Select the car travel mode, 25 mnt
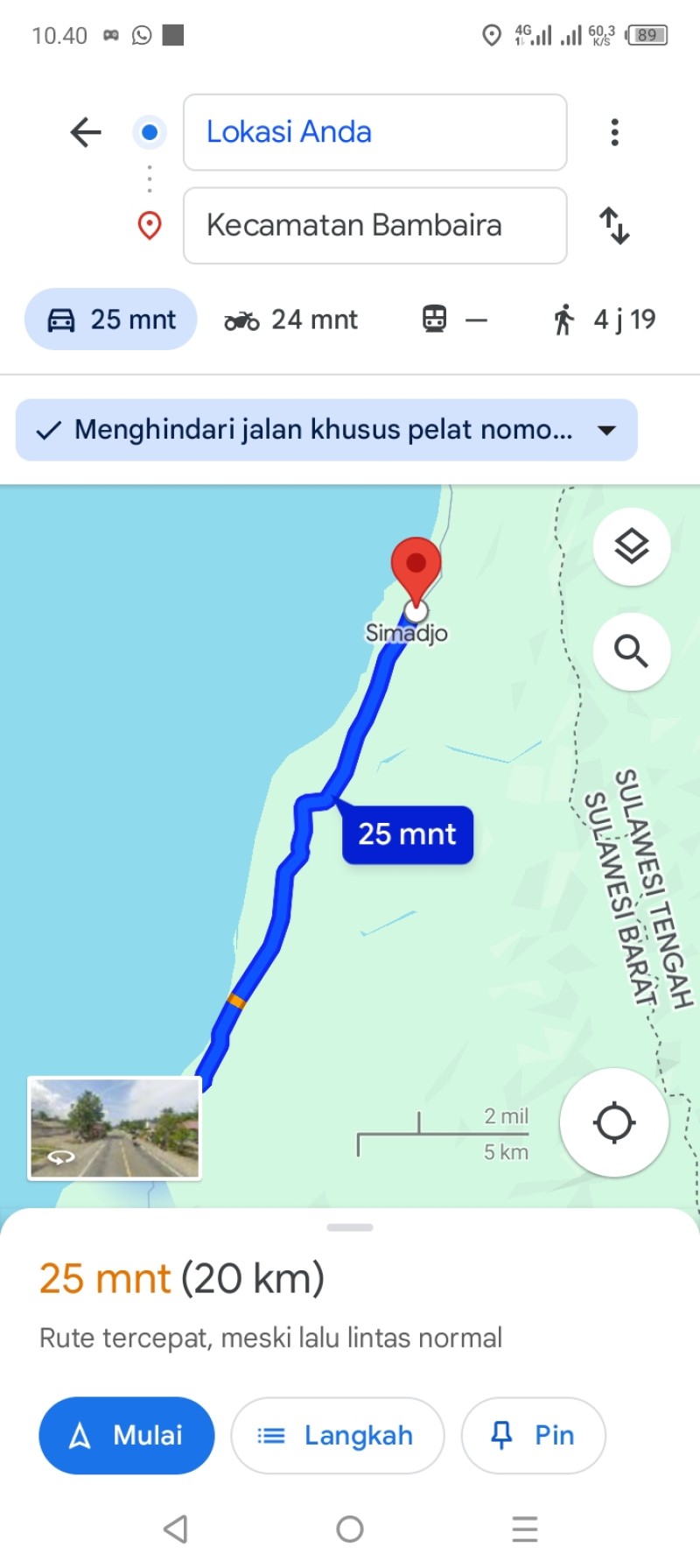The image size is (700, 1568). pos(110,320)
